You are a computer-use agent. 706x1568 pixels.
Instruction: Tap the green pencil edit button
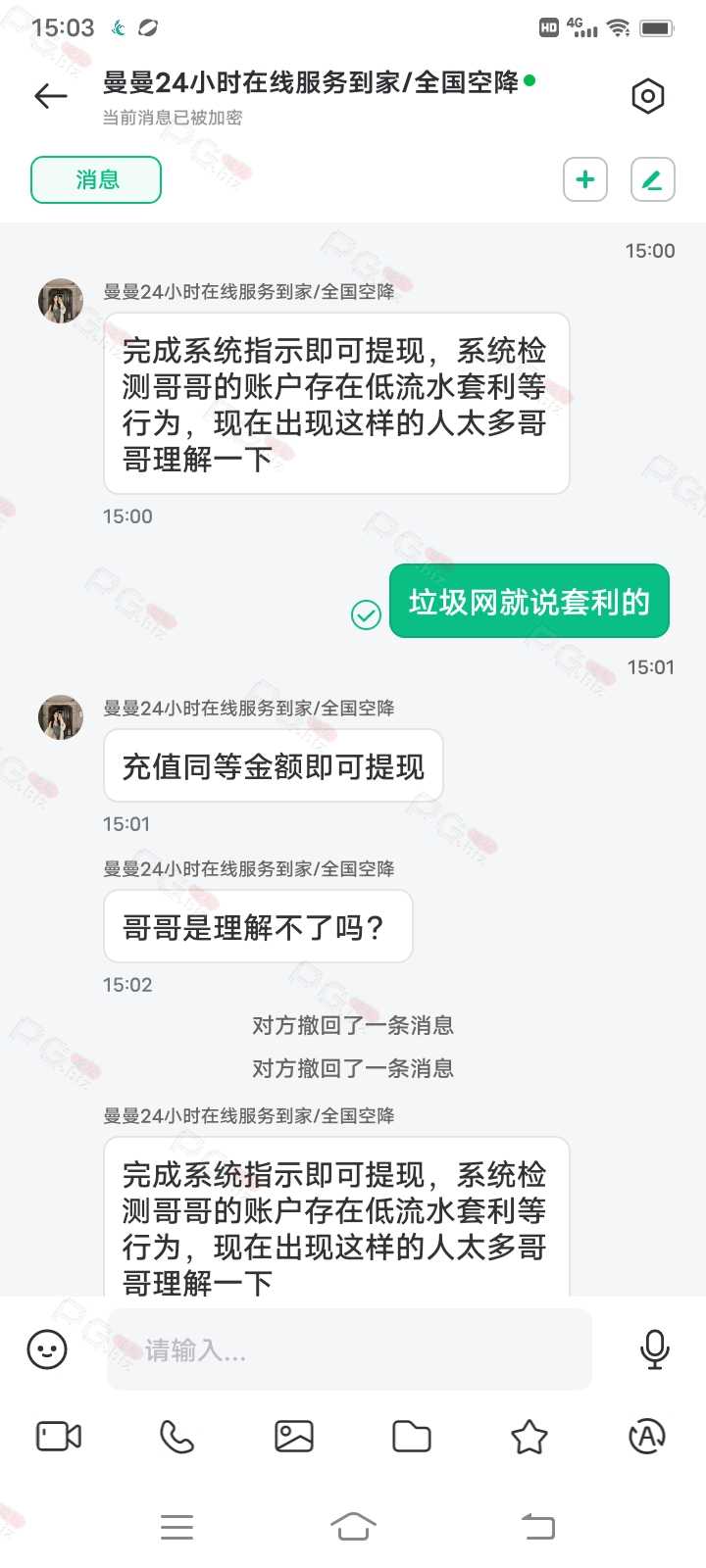coord(652,180)
